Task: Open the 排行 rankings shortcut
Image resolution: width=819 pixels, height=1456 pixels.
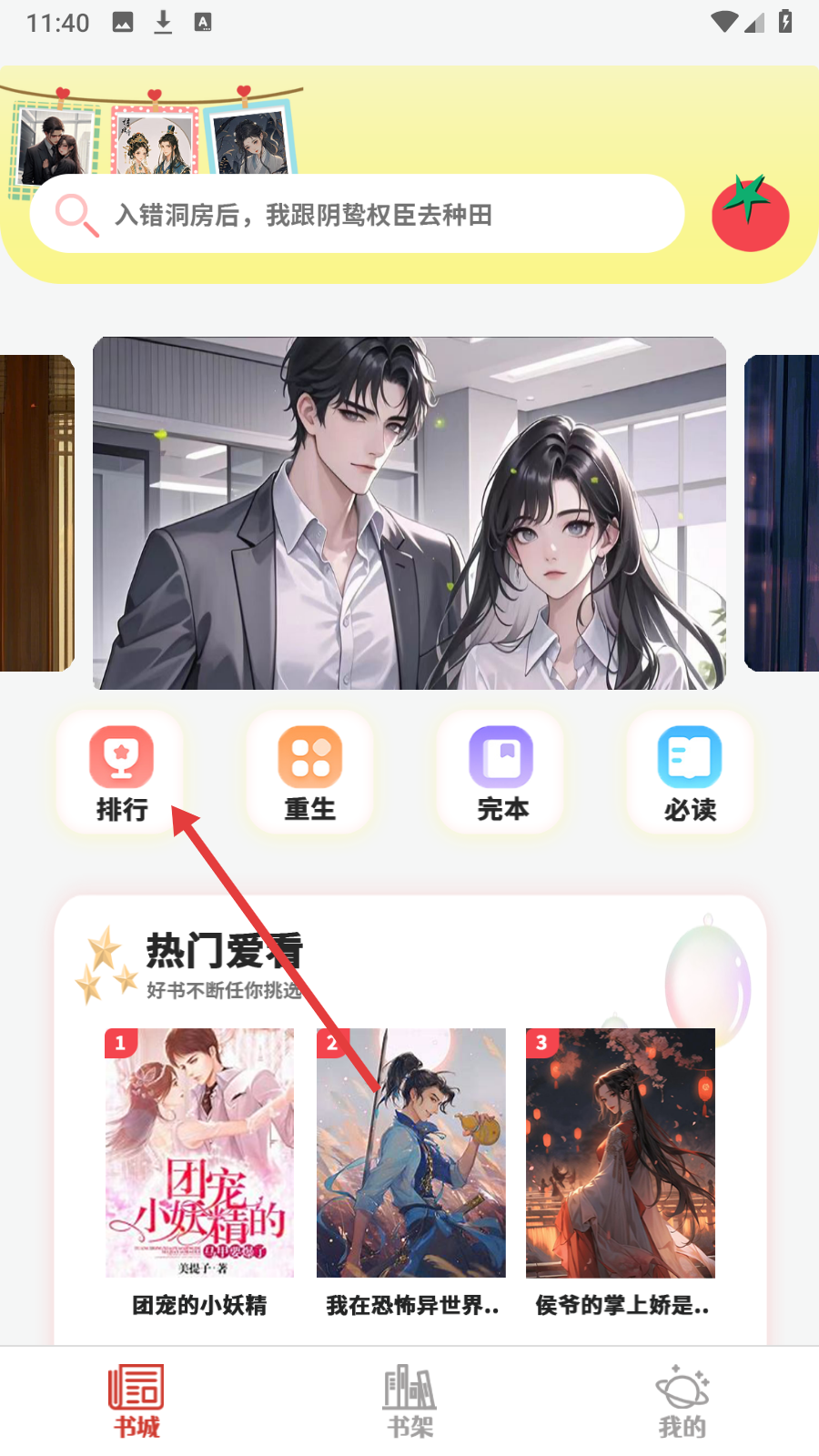Action: (121, 773)
